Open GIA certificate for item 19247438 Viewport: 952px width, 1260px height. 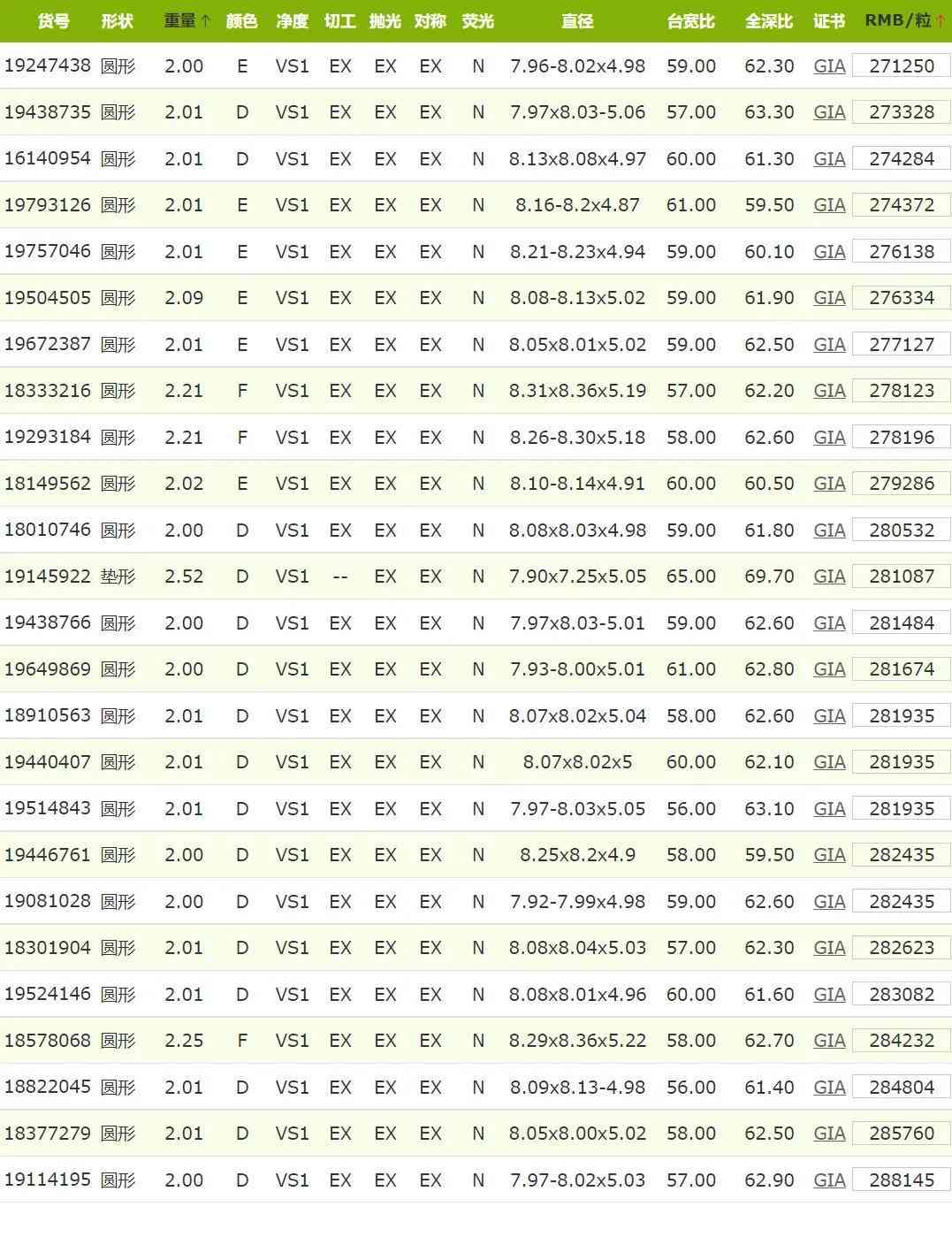click(829, 66)
